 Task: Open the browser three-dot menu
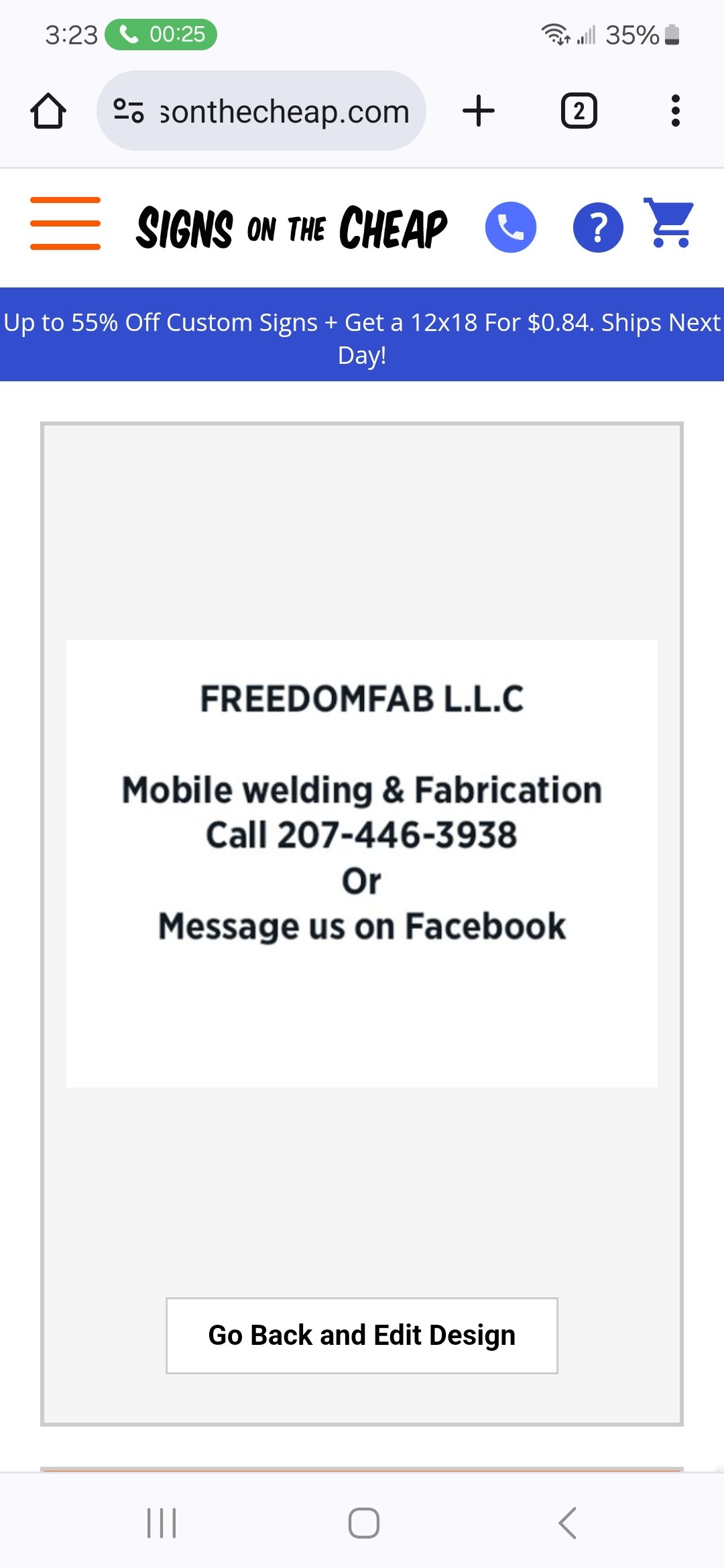click(x=675, y=111)
